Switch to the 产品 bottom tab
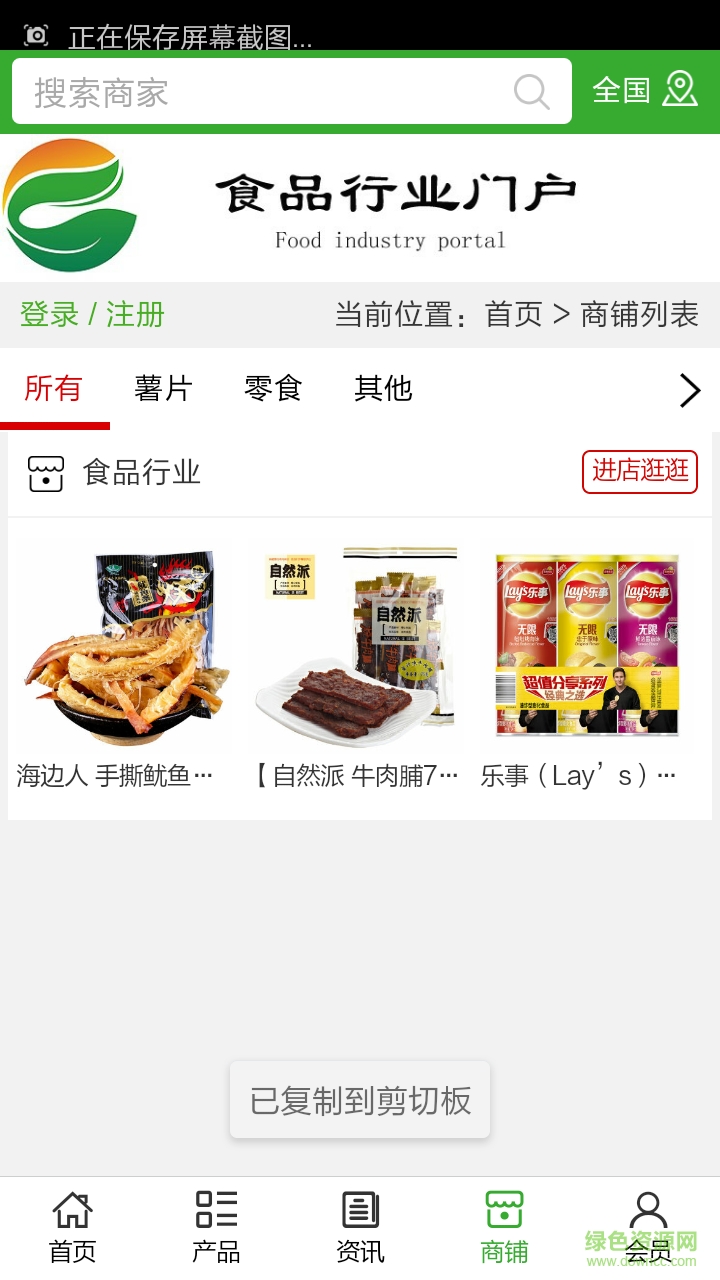 (216, 1227)
